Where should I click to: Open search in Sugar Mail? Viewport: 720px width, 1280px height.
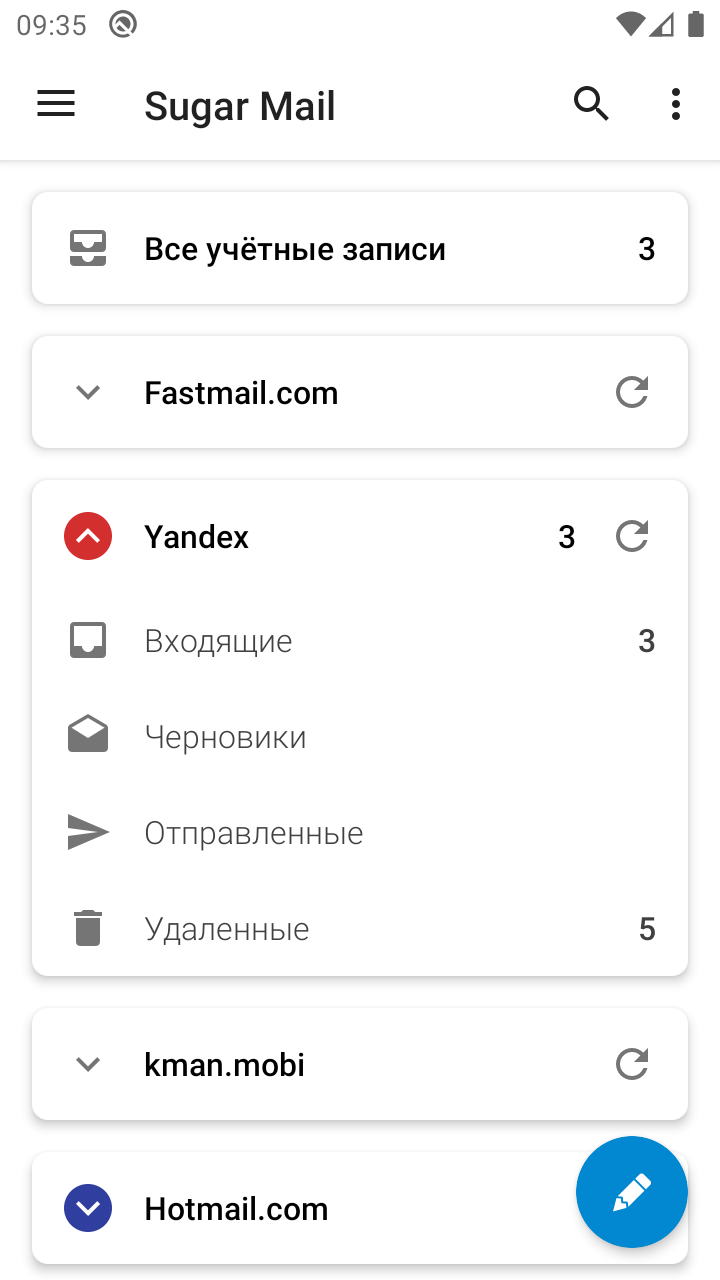591,104
